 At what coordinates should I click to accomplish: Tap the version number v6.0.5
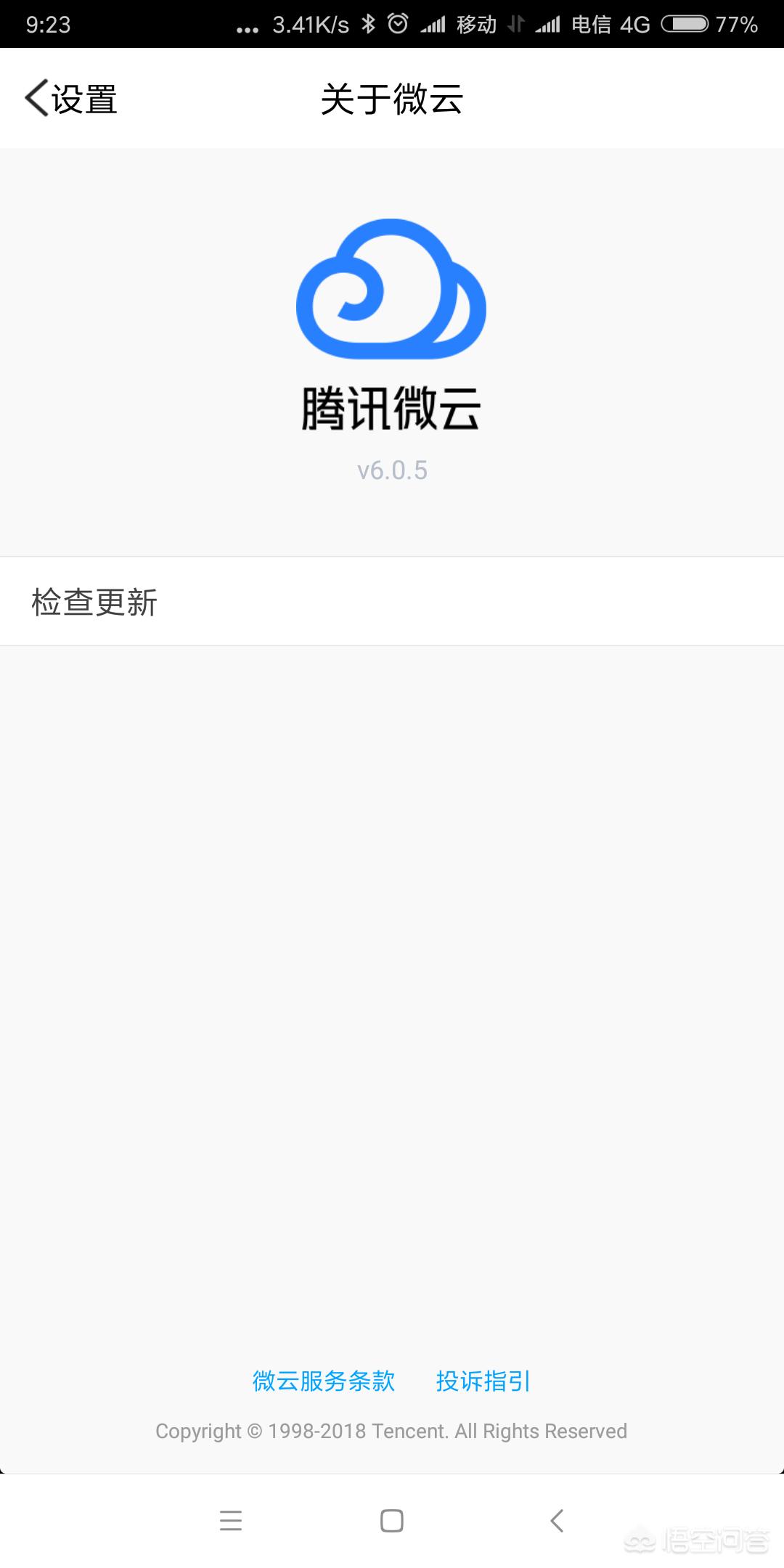(392, 470)
